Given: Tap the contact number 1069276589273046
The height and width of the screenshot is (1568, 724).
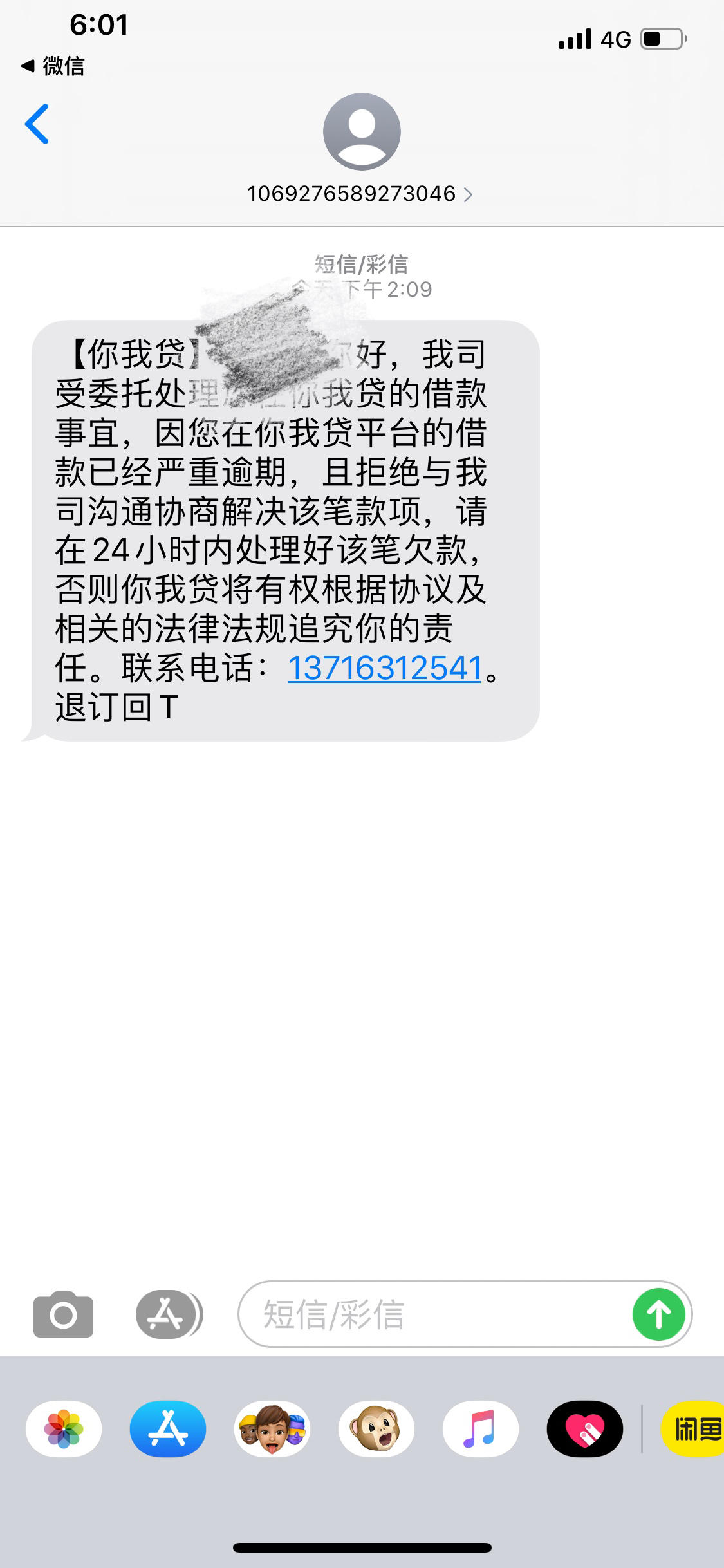Looking at the screenshot, I should (x=350, y=194).
